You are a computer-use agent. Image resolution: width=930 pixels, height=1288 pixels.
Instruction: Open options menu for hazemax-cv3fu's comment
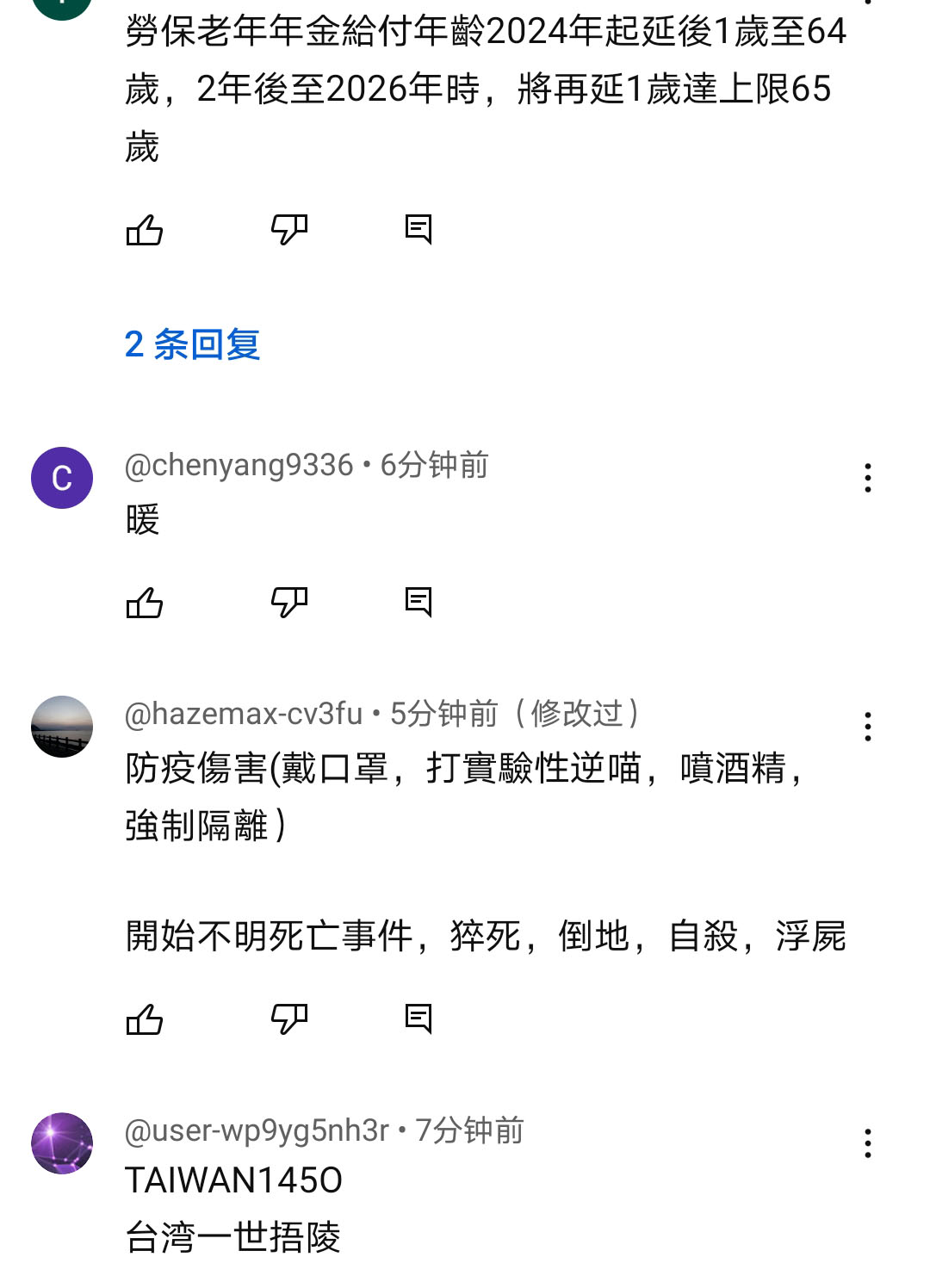[x=867, y=728]
